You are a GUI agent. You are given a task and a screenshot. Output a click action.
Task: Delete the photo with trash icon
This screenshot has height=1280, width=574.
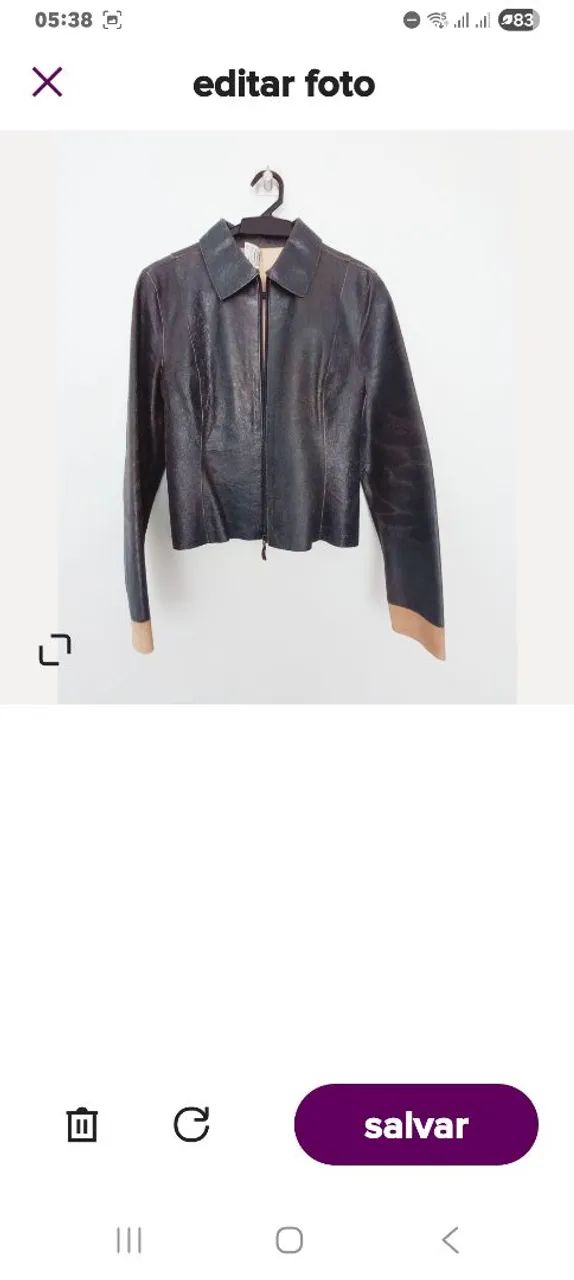click(82, 1125)
